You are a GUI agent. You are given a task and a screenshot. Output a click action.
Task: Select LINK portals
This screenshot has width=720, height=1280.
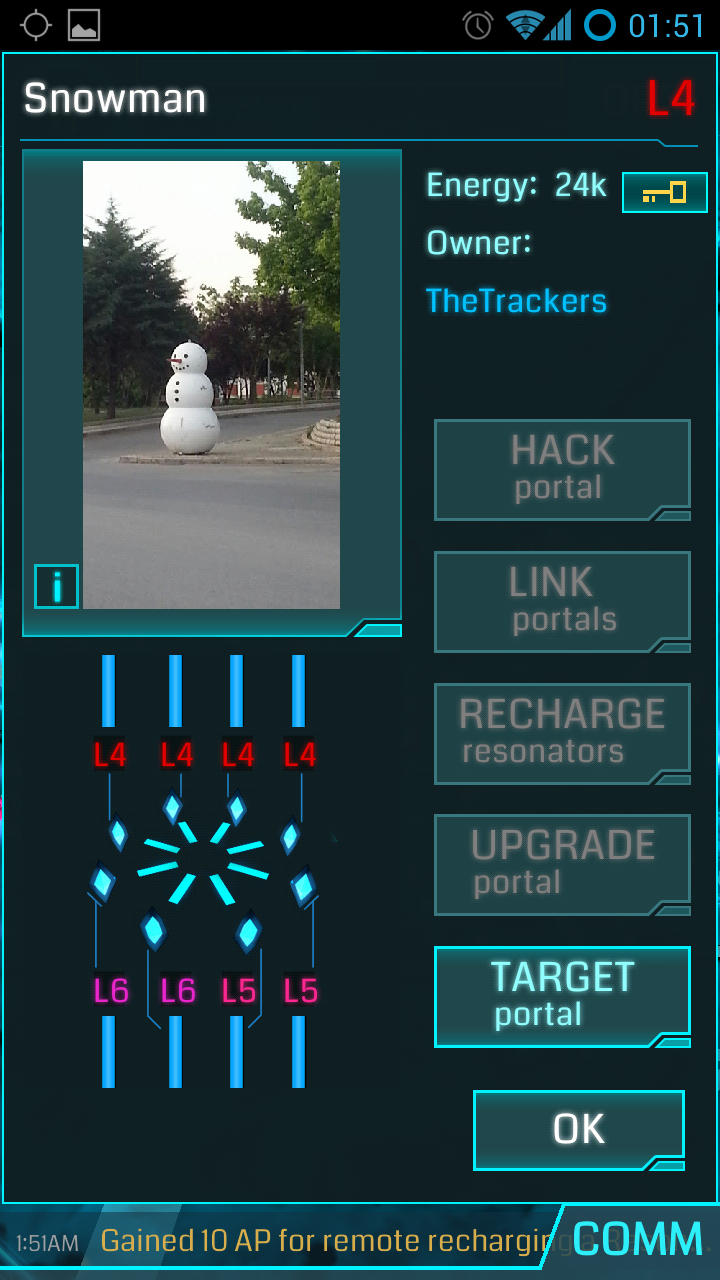coord(561,601)
